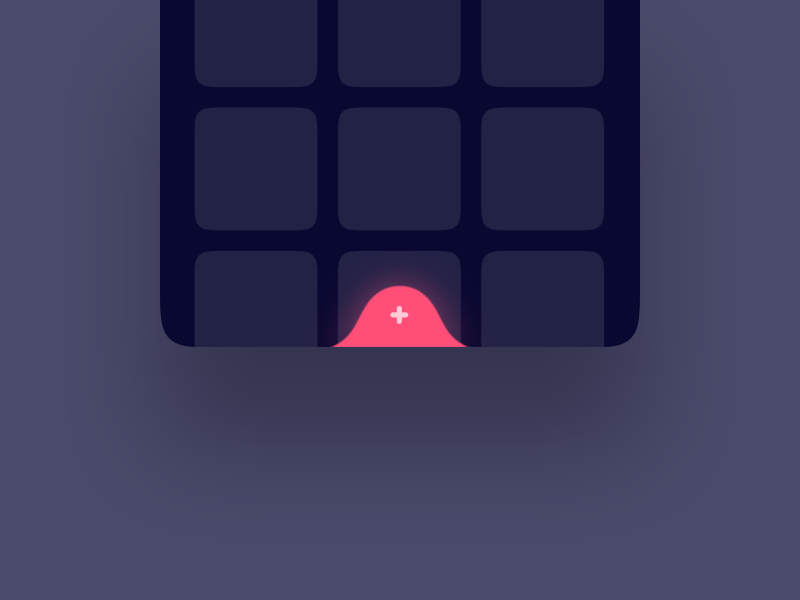The image size is (800, 600).
Task: Tap the pink plus add button
Action: point(399,317)
